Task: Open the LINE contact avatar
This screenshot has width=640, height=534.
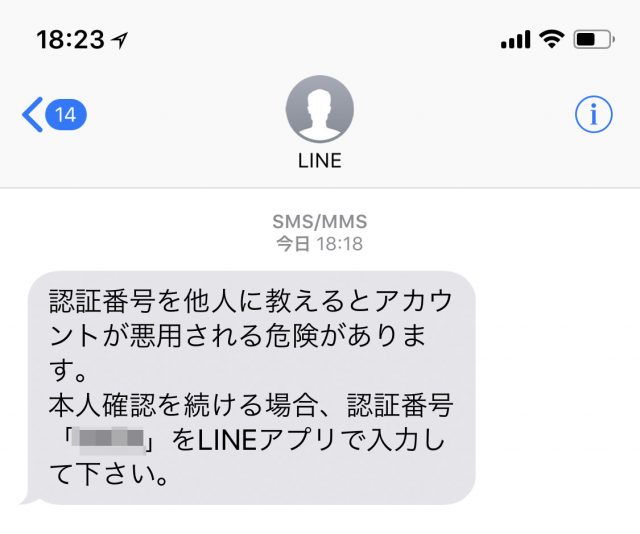Action: 319,109
